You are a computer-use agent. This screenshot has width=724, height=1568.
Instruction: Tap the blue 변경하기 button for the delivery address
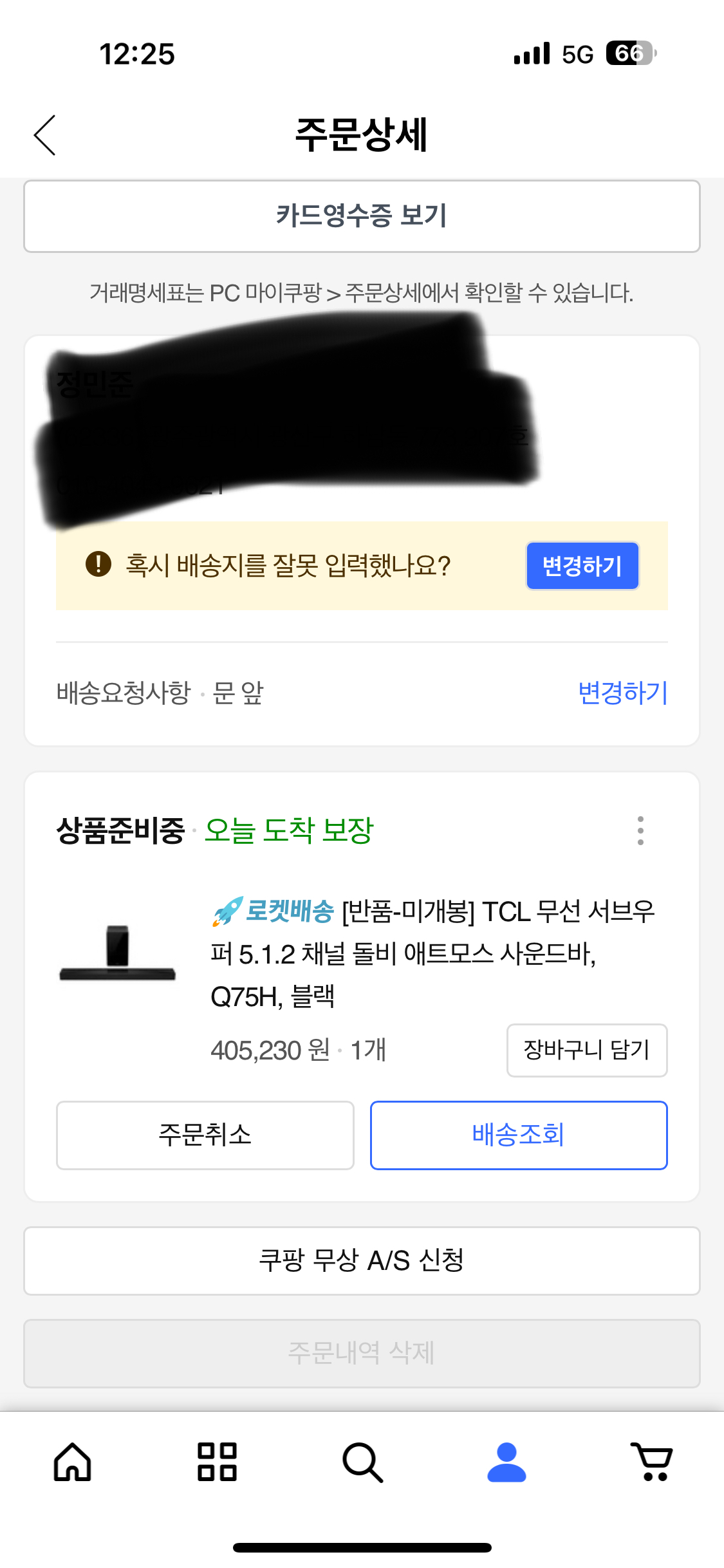coord(582,566)
